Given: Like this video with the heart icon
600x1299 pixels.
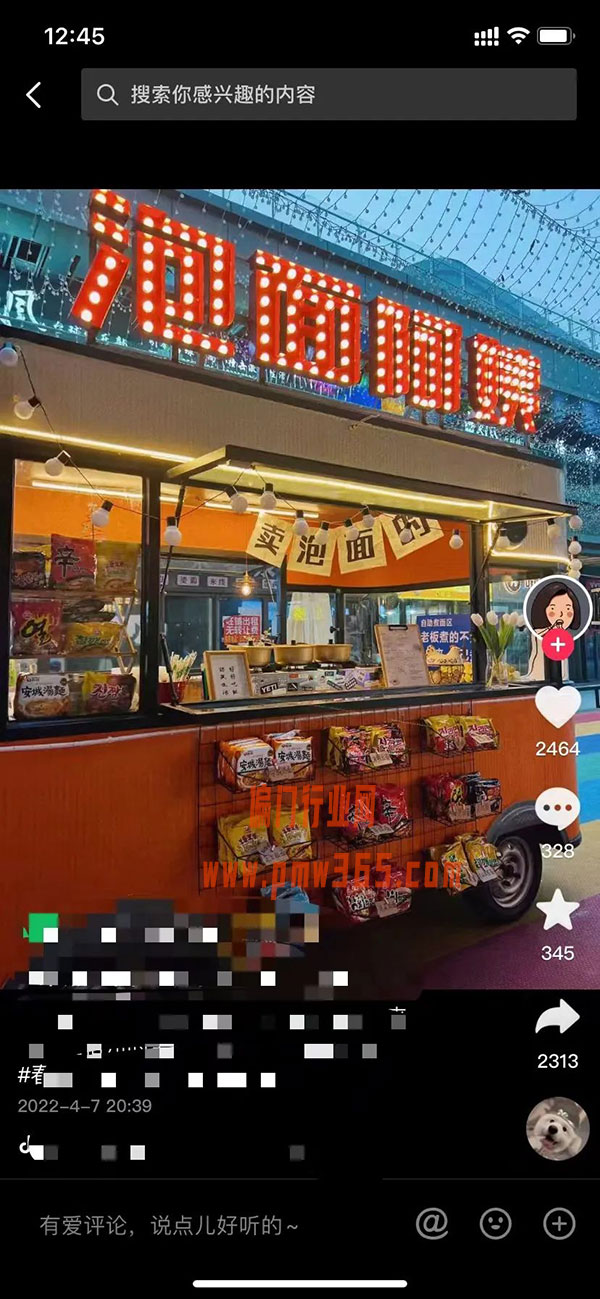Looking at the screenshot, I should (557, 707).
